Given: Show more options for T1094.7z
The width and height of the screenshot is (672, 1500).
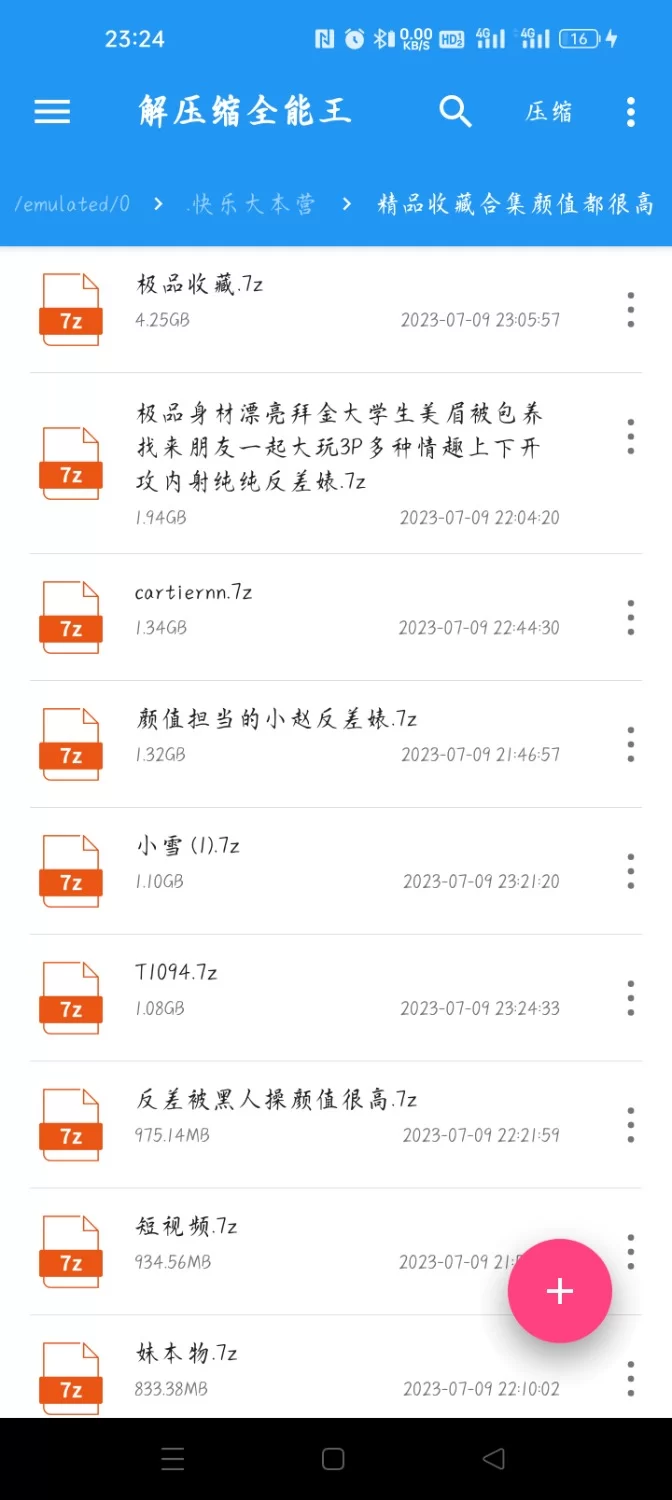Looking at the screenshot, I should [x=630, y=998].
